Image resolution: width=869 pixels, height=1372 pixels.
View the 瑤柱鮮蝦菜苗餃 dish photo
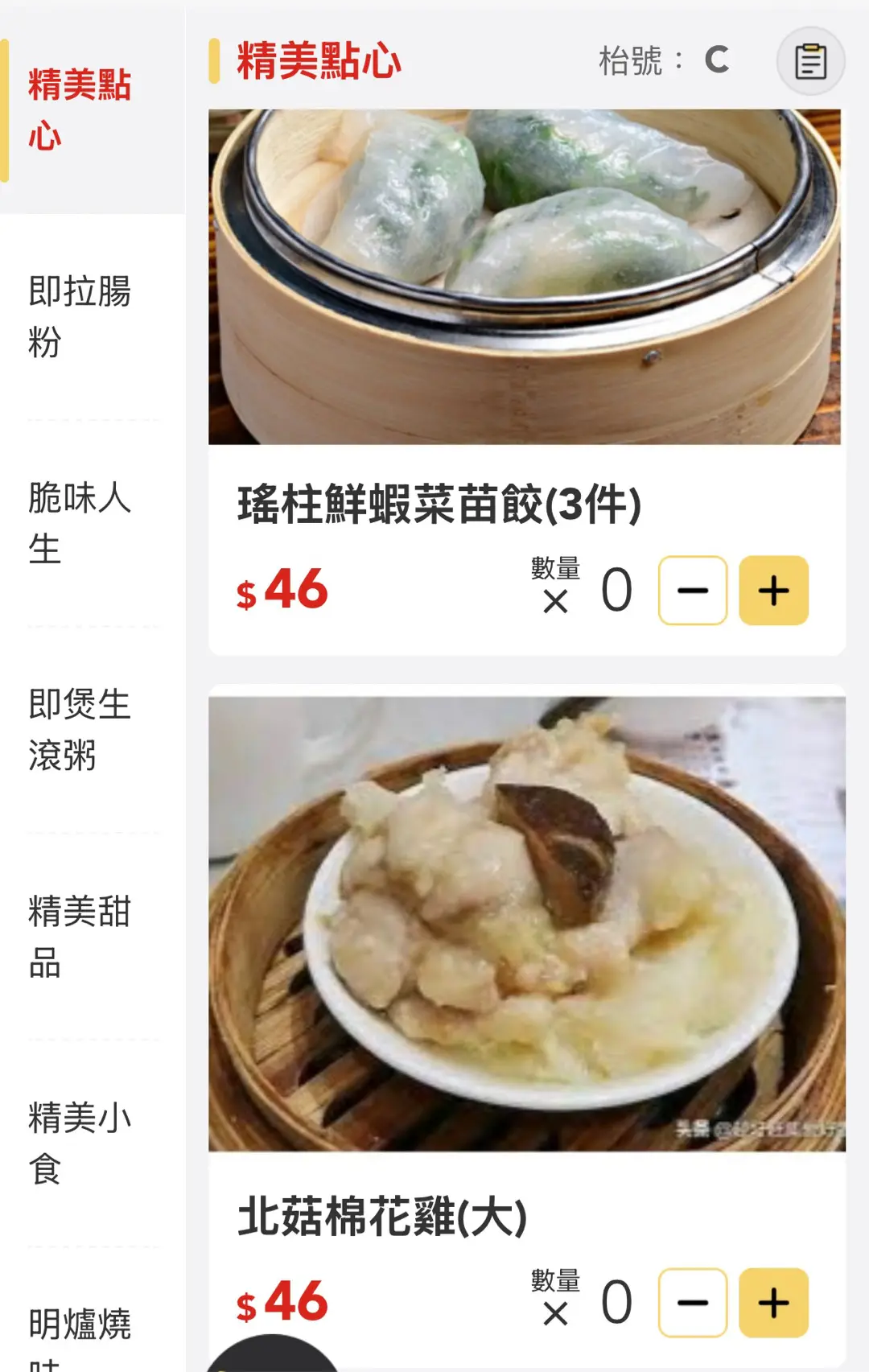[x=525, y=277]
